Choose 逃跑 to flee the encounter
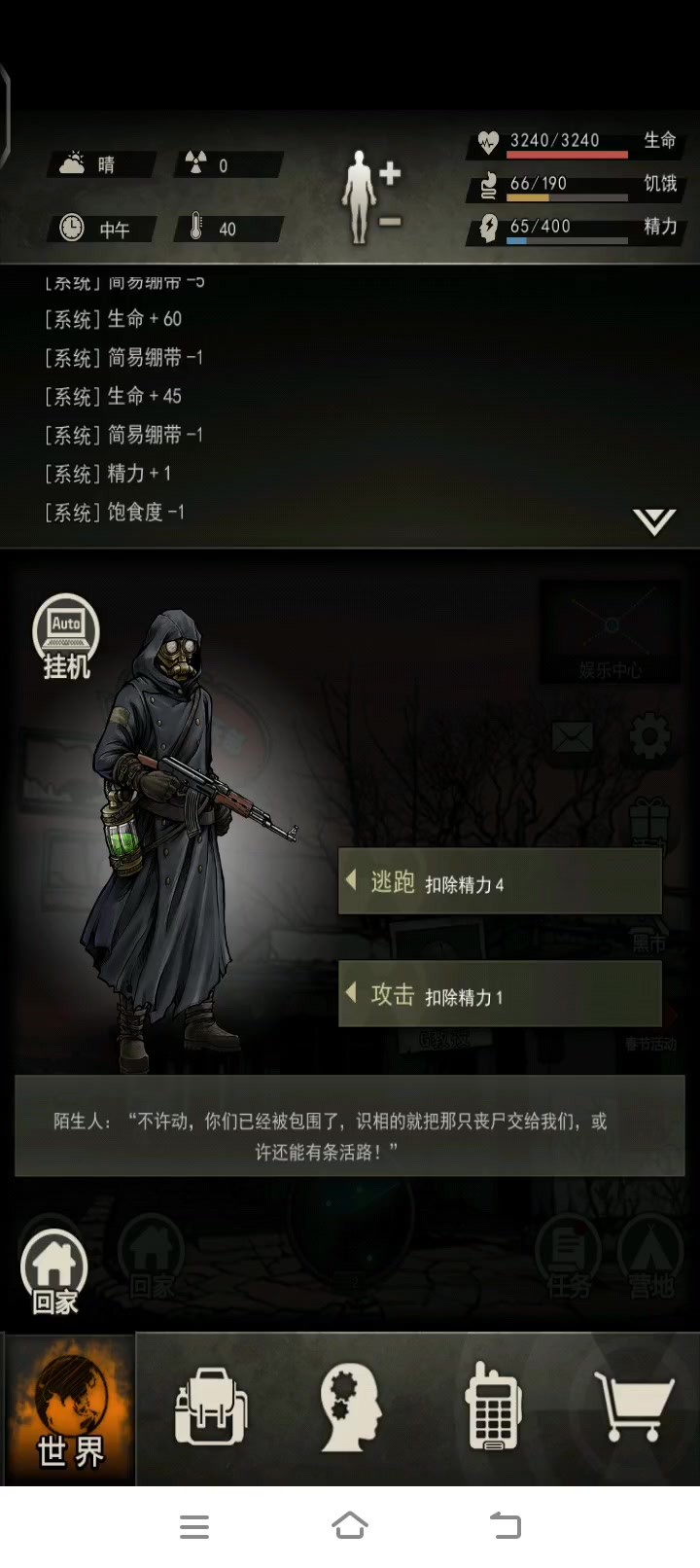 [x=500, y=881]
